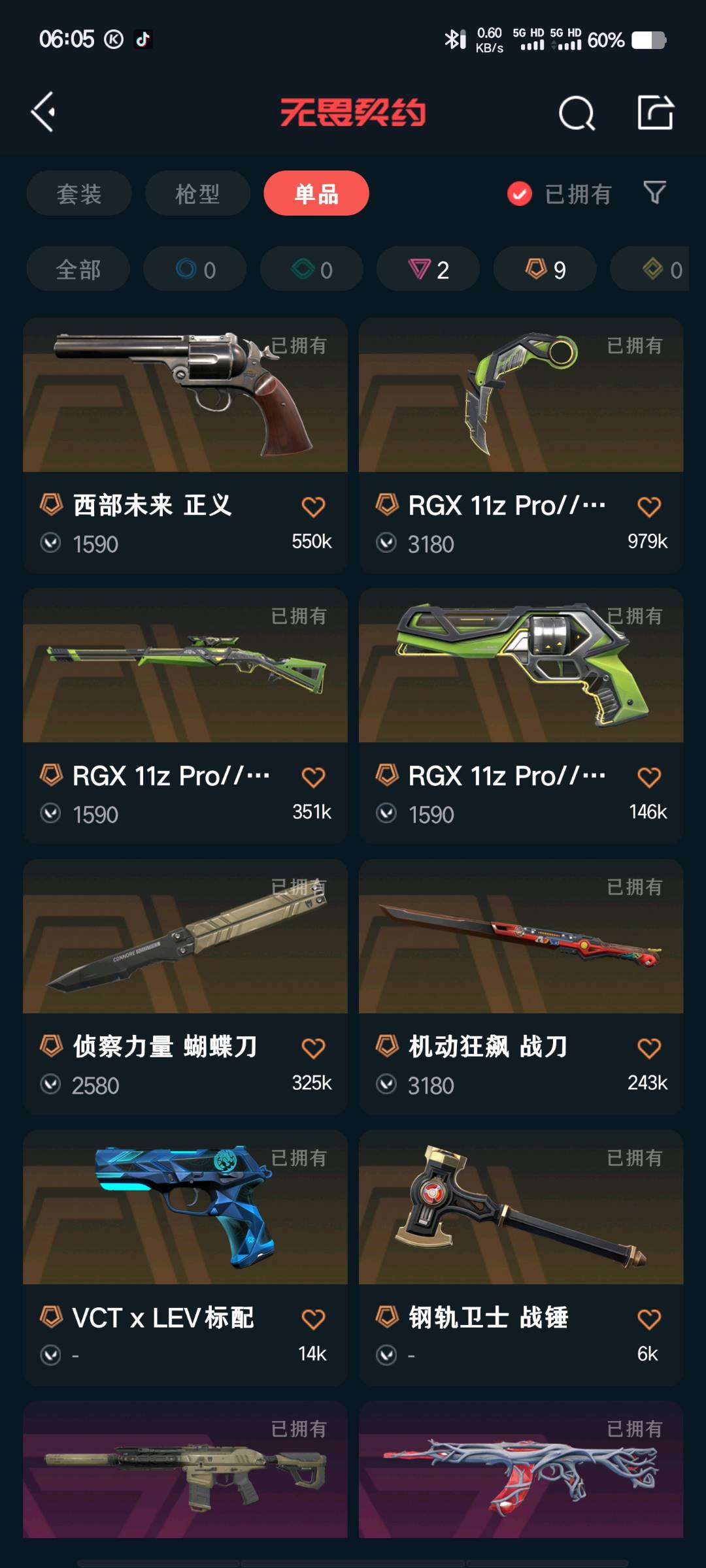Switch to the 枪型 tab
The height and width of the screenshot is (1568, 706).
197,193
